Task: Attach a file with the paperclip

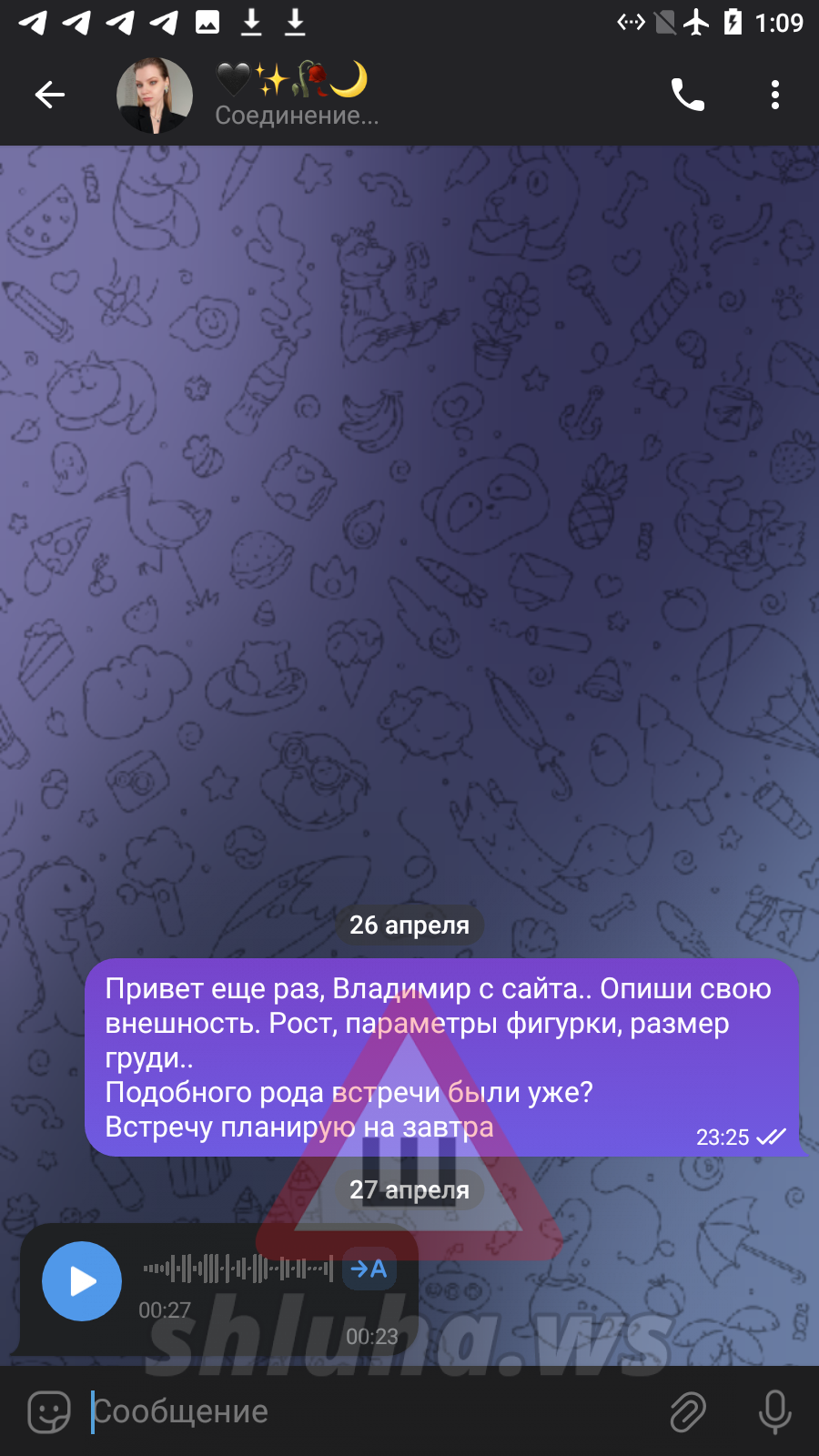Action: 688,1412
